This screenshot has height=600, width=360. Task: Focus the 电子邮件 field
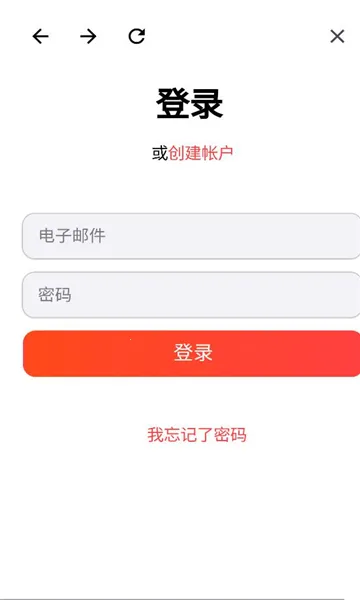[x=191, y=236]
